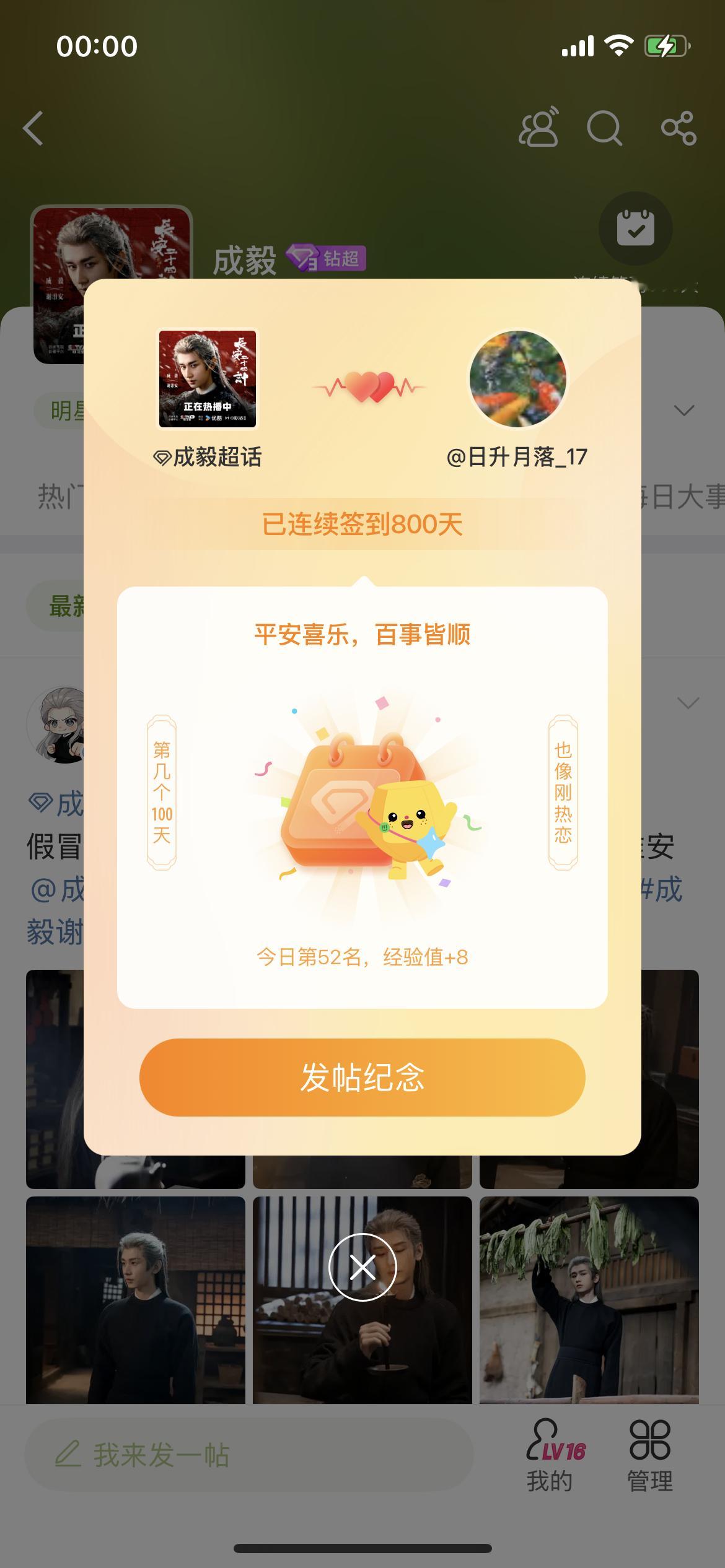This screenshot has width=725, height=1568.
Task: Open the search icon
Action: coord(605,129)
